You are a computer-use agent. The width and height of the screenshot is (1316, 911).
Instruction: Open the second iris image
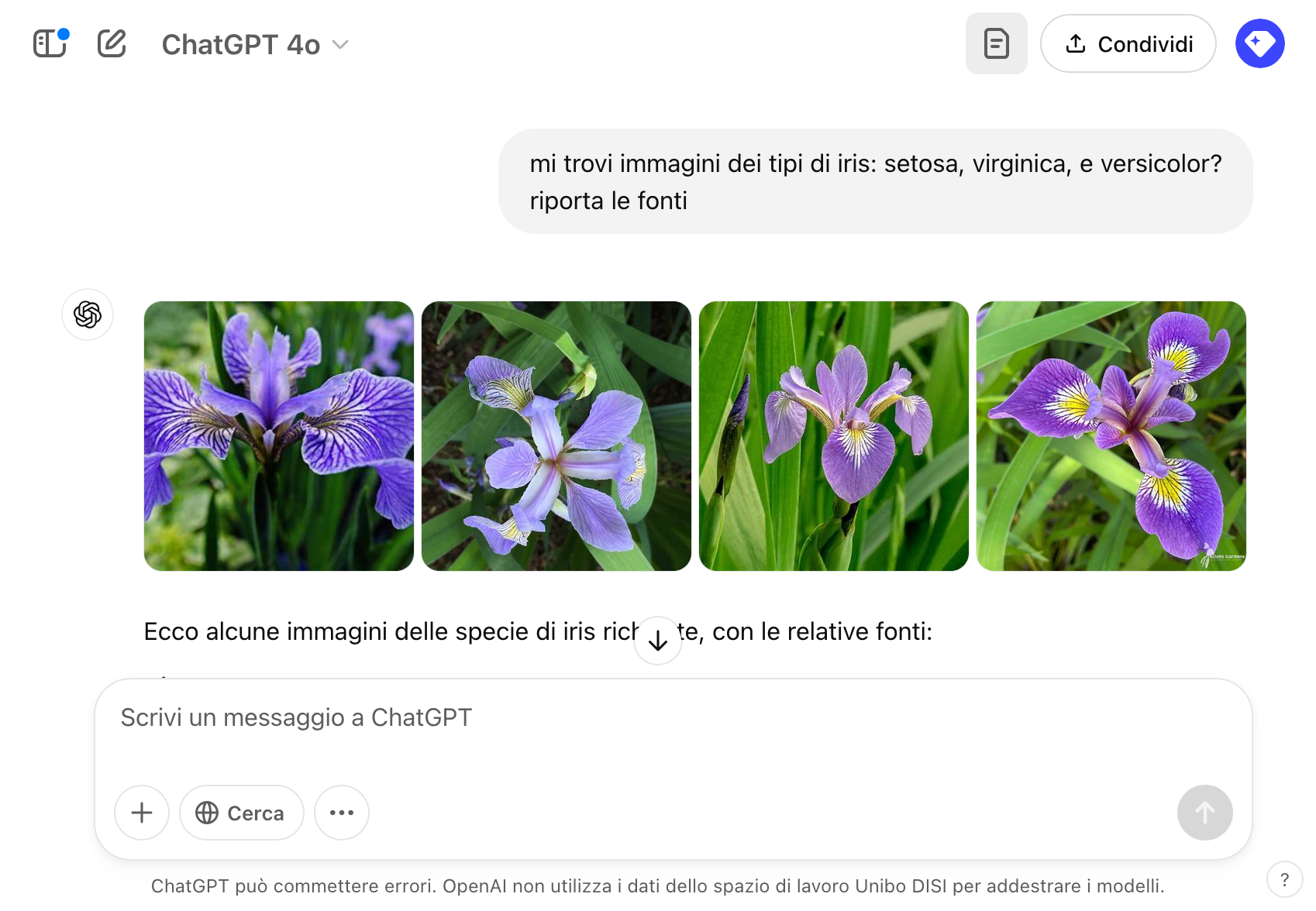click(556, 436)
